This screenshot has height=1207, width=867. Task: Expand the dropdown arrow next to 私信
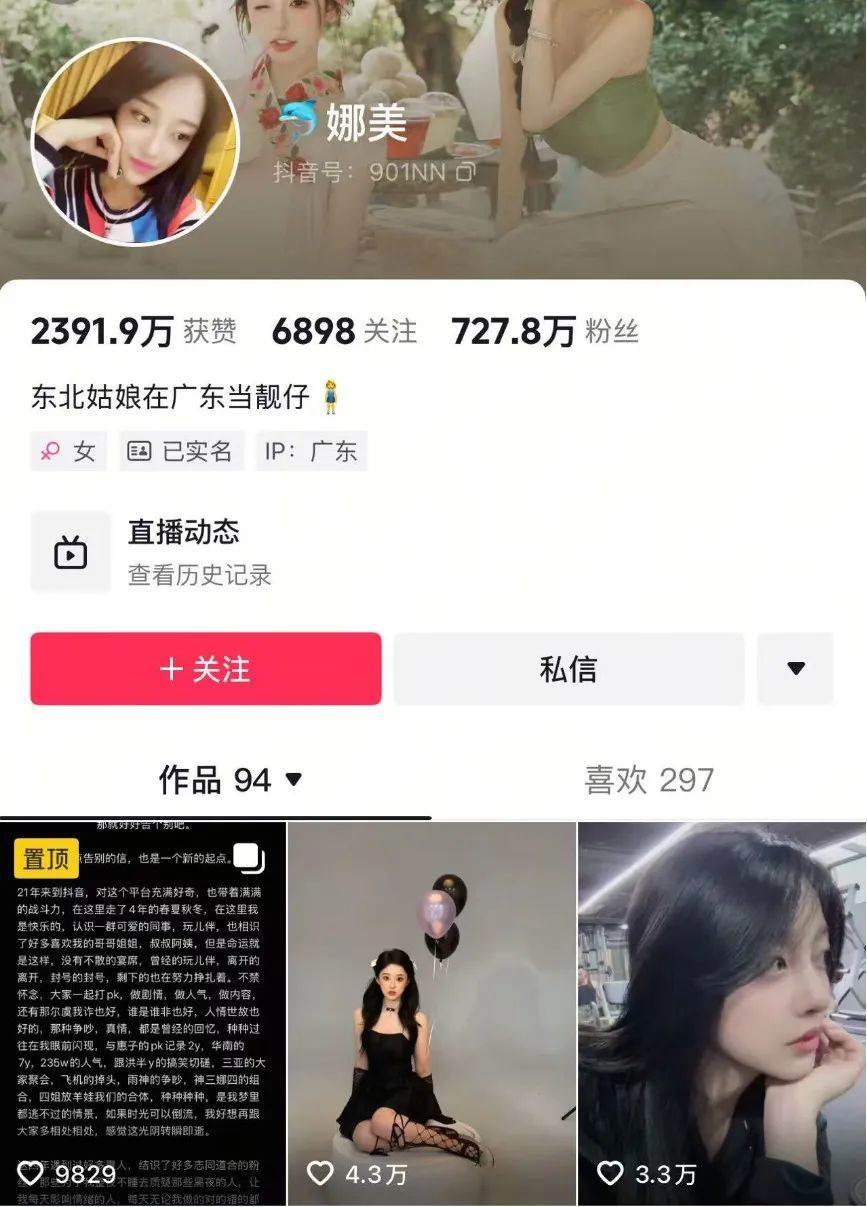(795, 669)
